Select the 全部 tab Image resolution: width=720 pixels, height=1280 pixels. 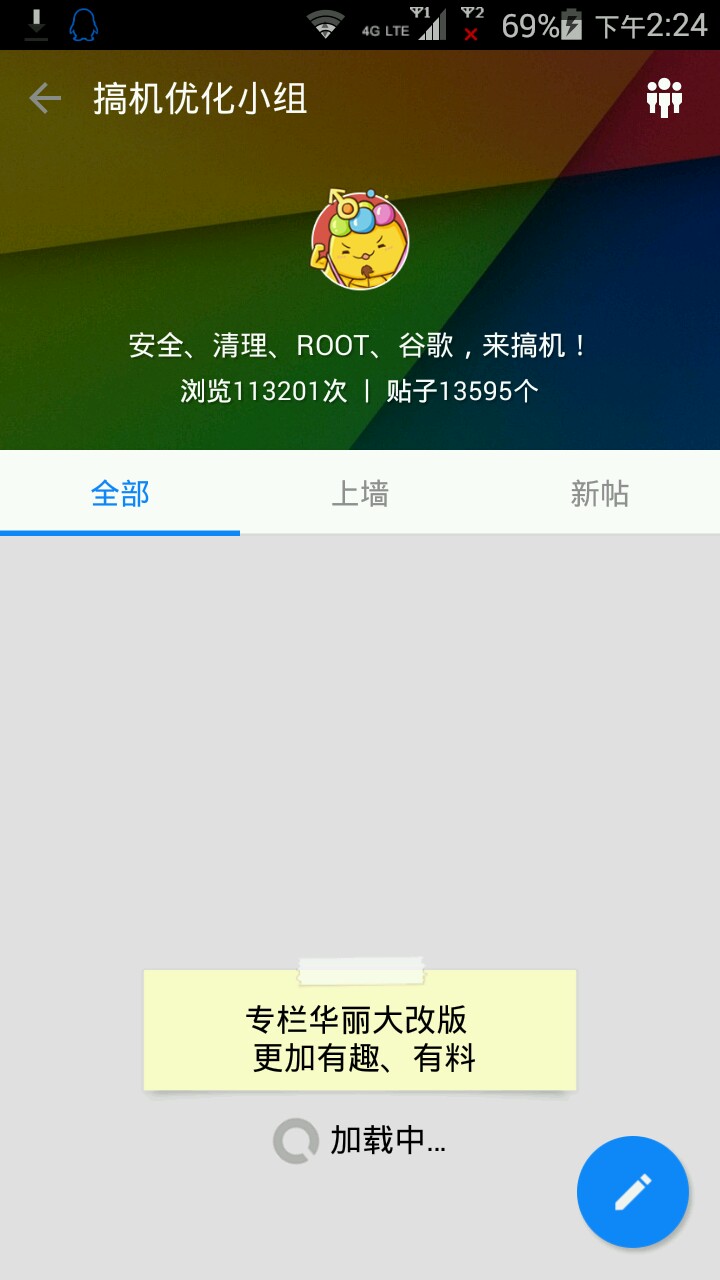[x=120, y=494]
